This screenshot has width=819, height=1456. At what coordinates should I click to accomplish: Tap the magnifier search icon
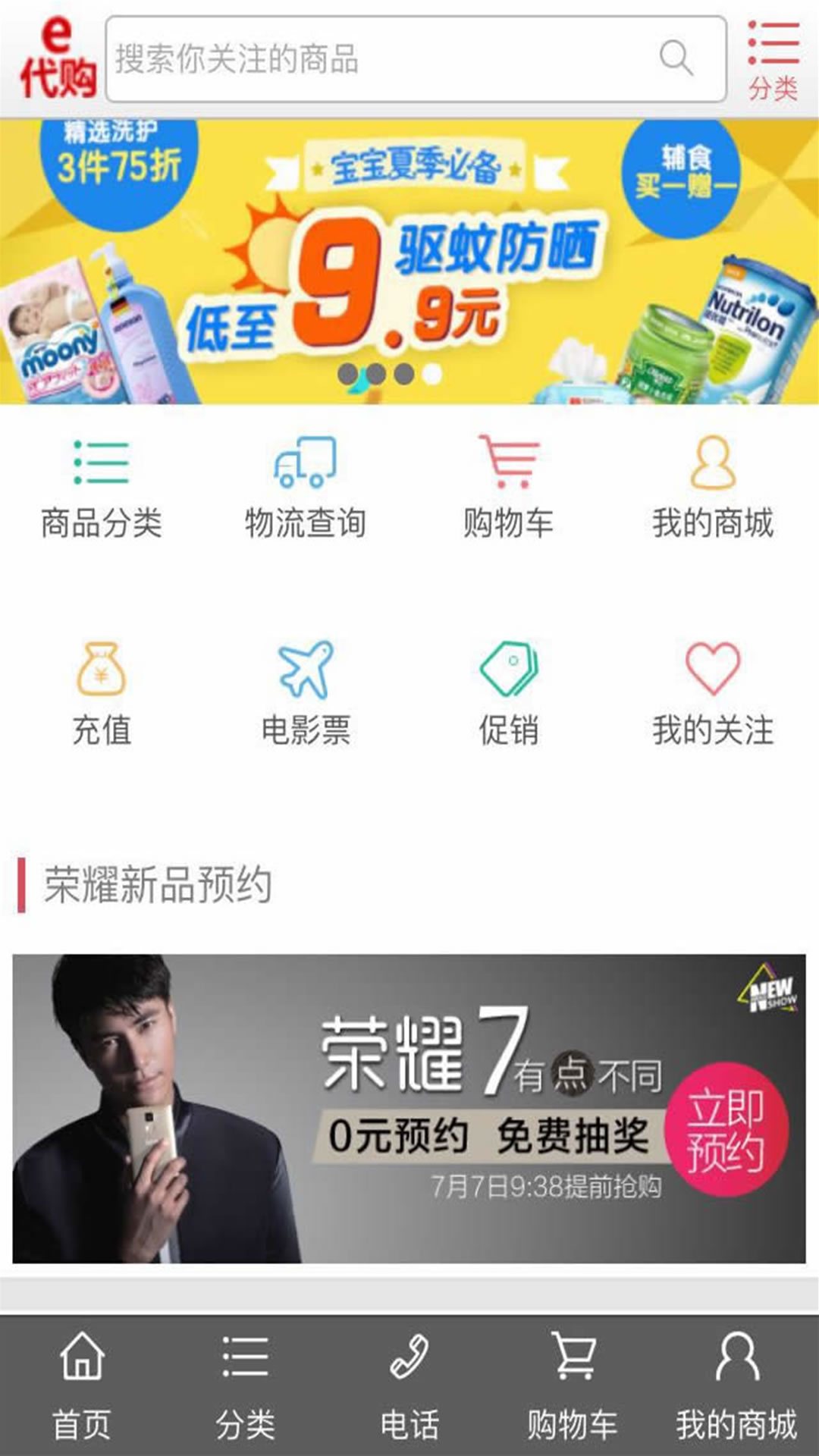click(x=676, y=58)
